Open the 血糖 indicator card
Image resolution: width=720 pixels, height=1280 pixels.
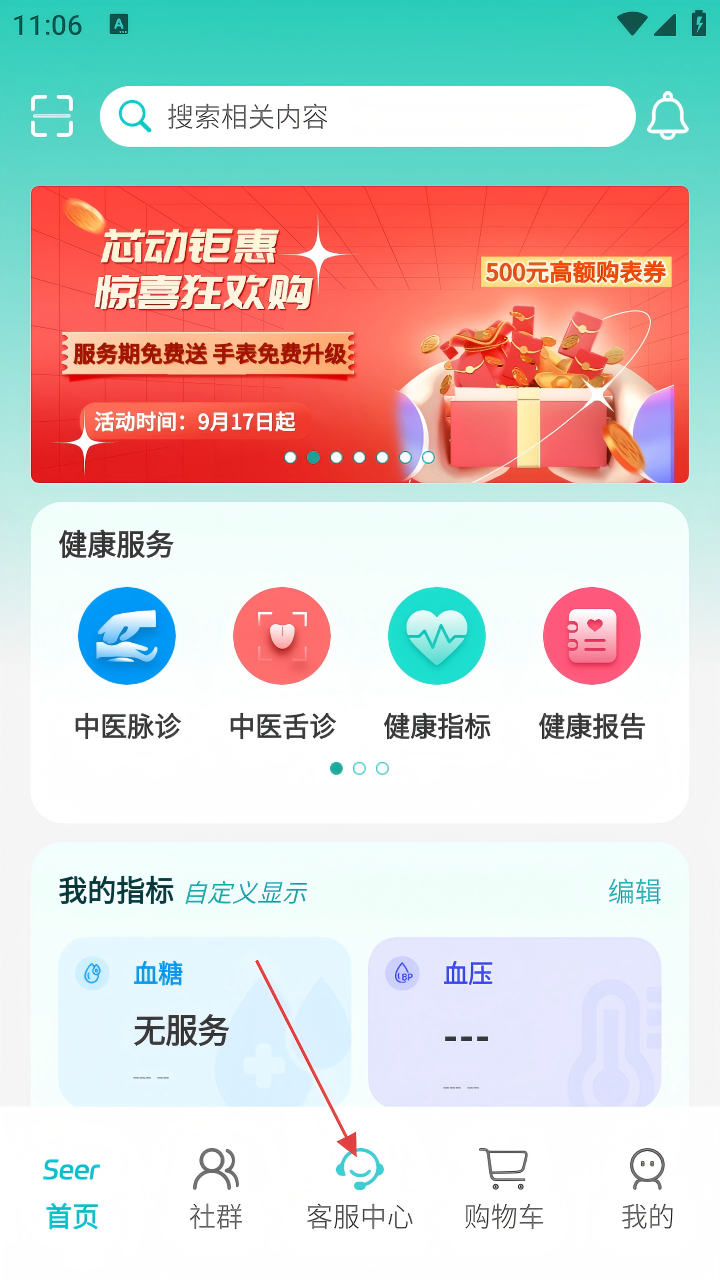tap(204, 1020)
